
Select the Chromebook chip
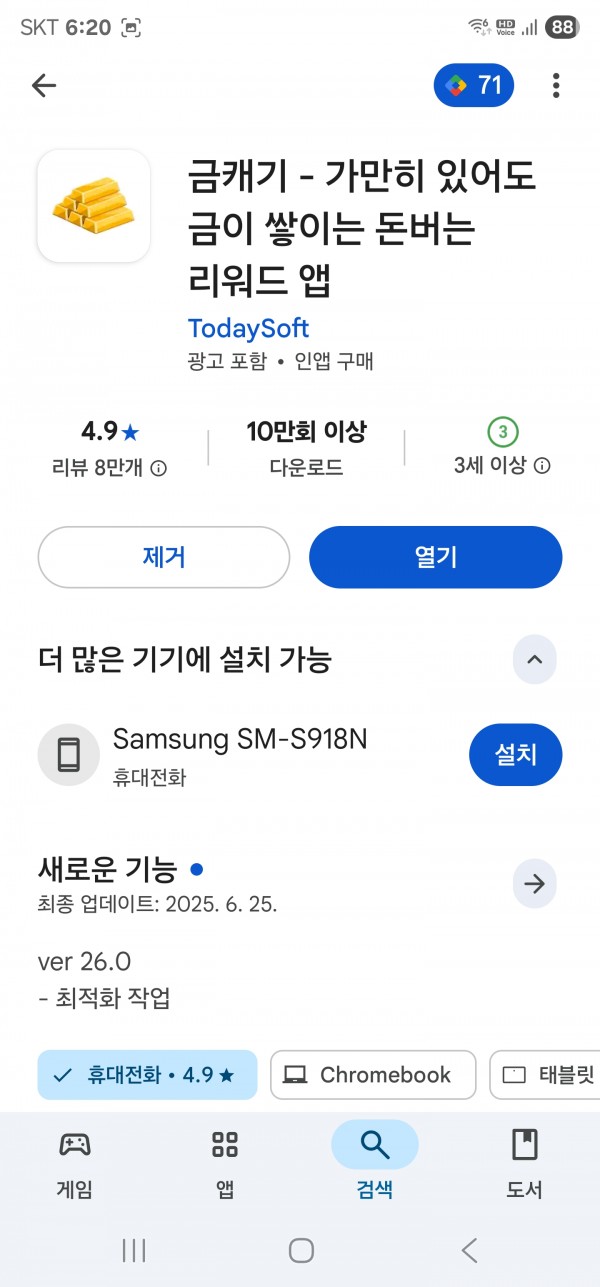pyautogui.click(x=373, y=1075)
